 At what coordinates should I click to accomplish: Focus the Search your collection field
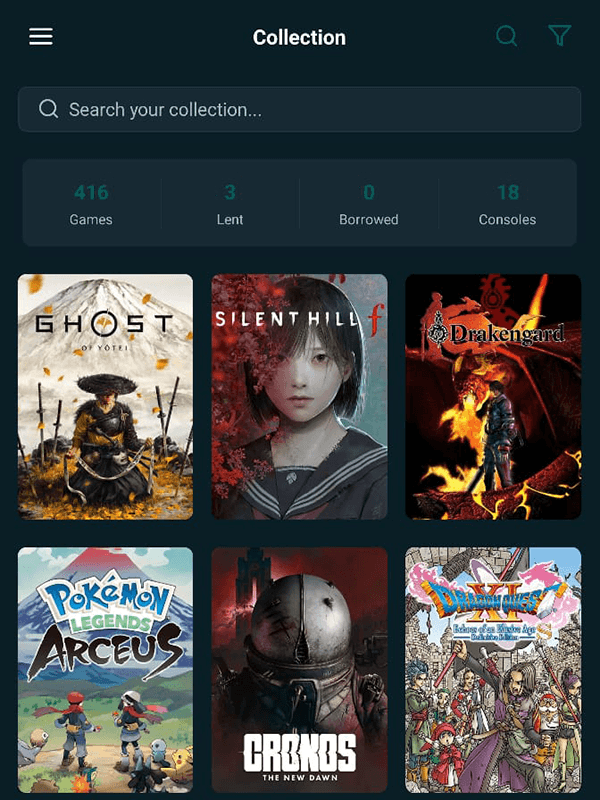coord(300,109)
